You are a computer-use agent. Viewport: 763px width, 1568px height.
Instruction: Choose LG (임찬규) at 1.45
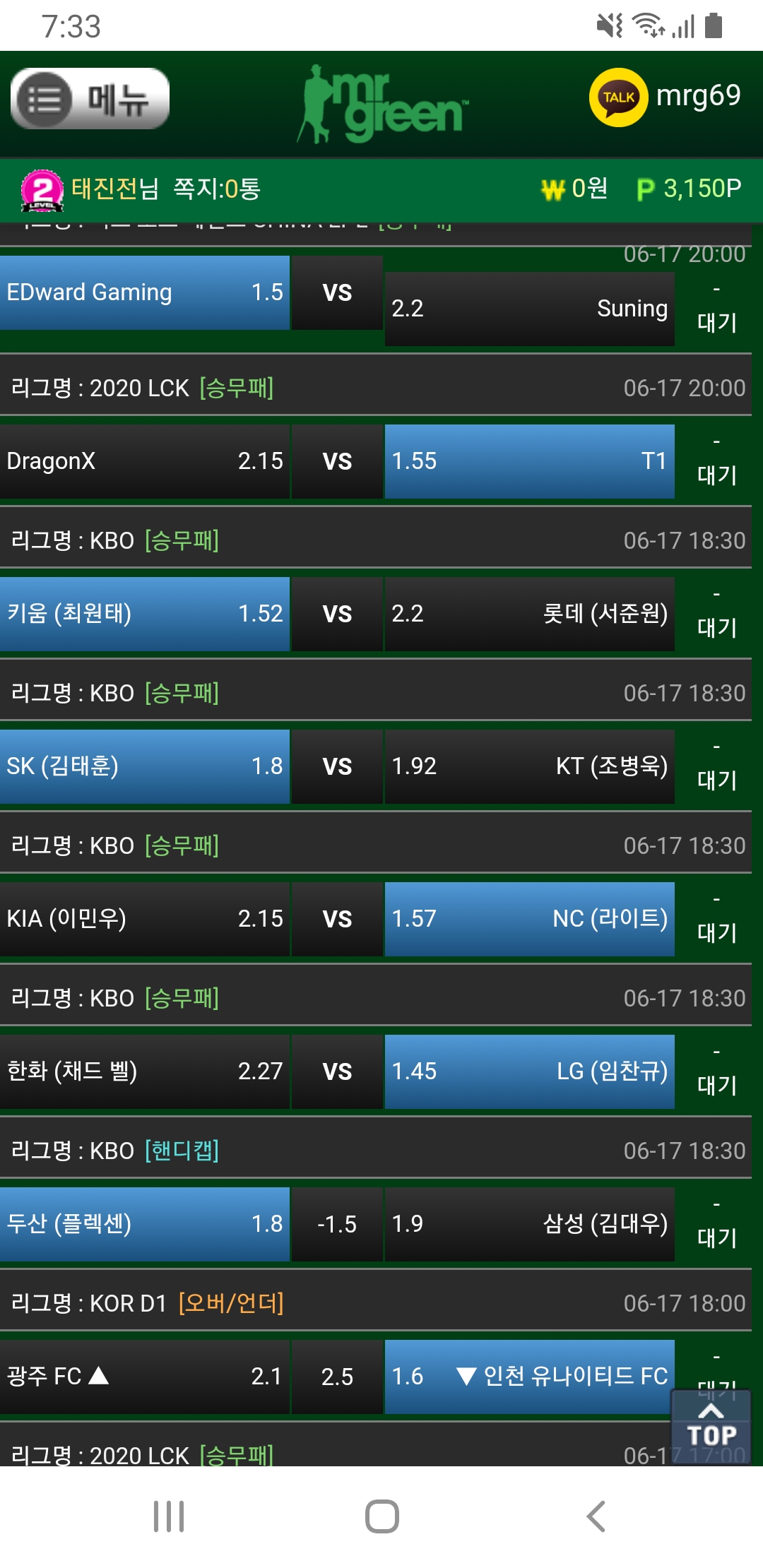[529, 1071]
